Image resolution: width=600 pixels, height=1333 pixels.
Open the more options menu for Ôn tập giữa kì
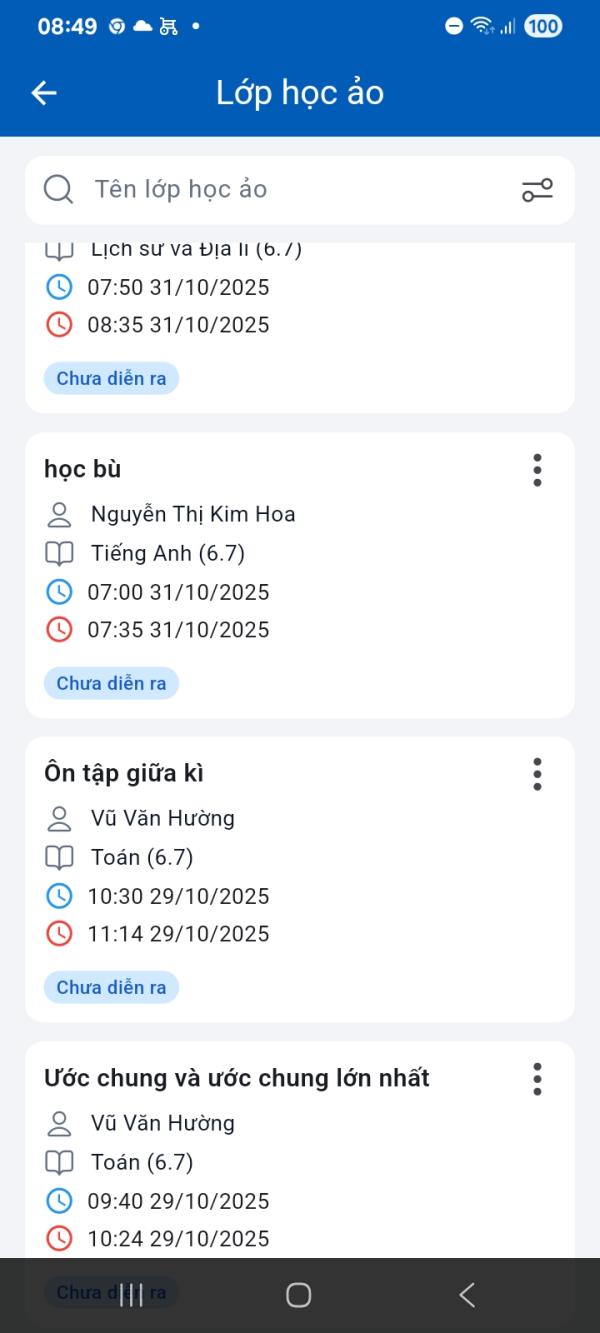point(537,774)
